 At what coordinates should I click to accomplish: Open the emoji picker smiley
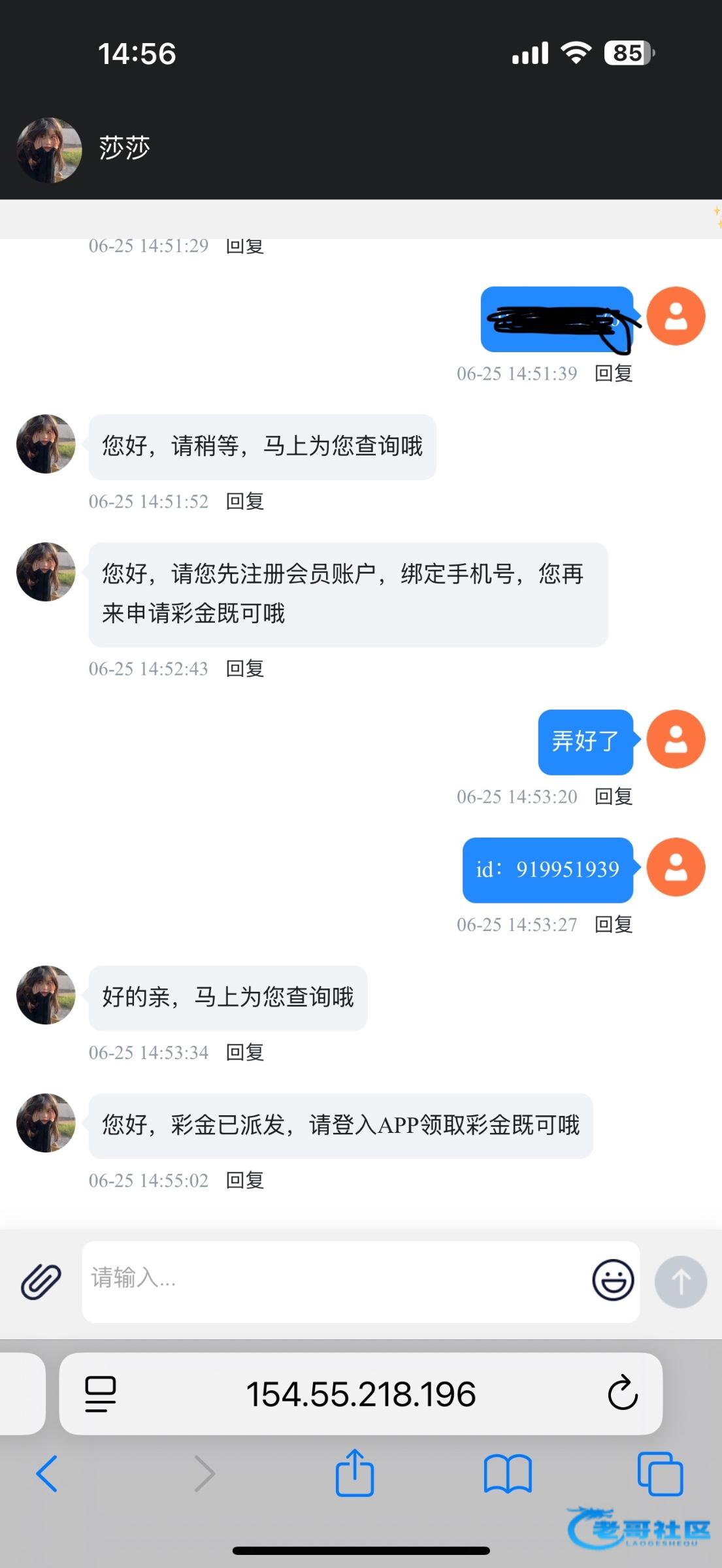click(x=613, y=1280)
